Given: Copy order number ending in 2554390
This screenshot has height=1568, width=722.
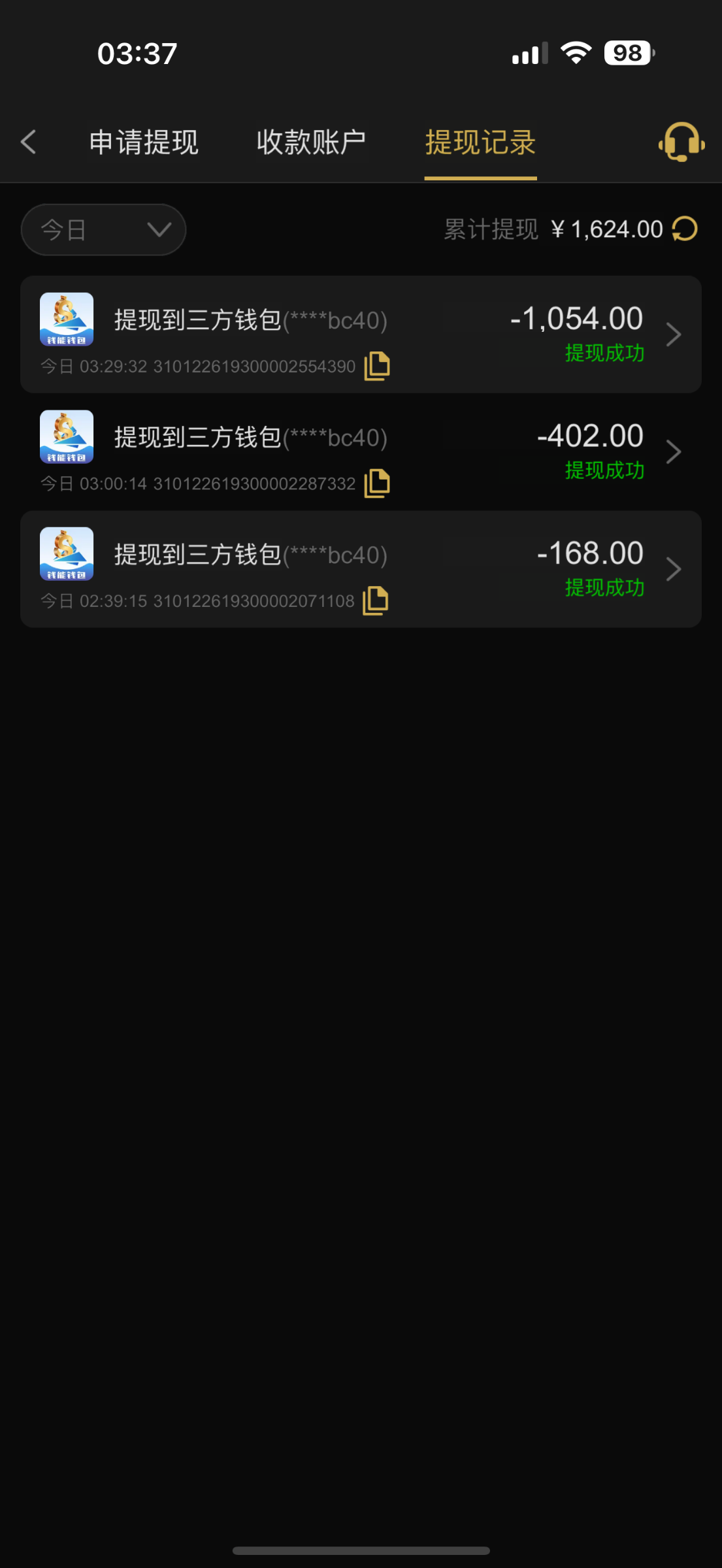Looking at the screenshot, I should point(377,366).
